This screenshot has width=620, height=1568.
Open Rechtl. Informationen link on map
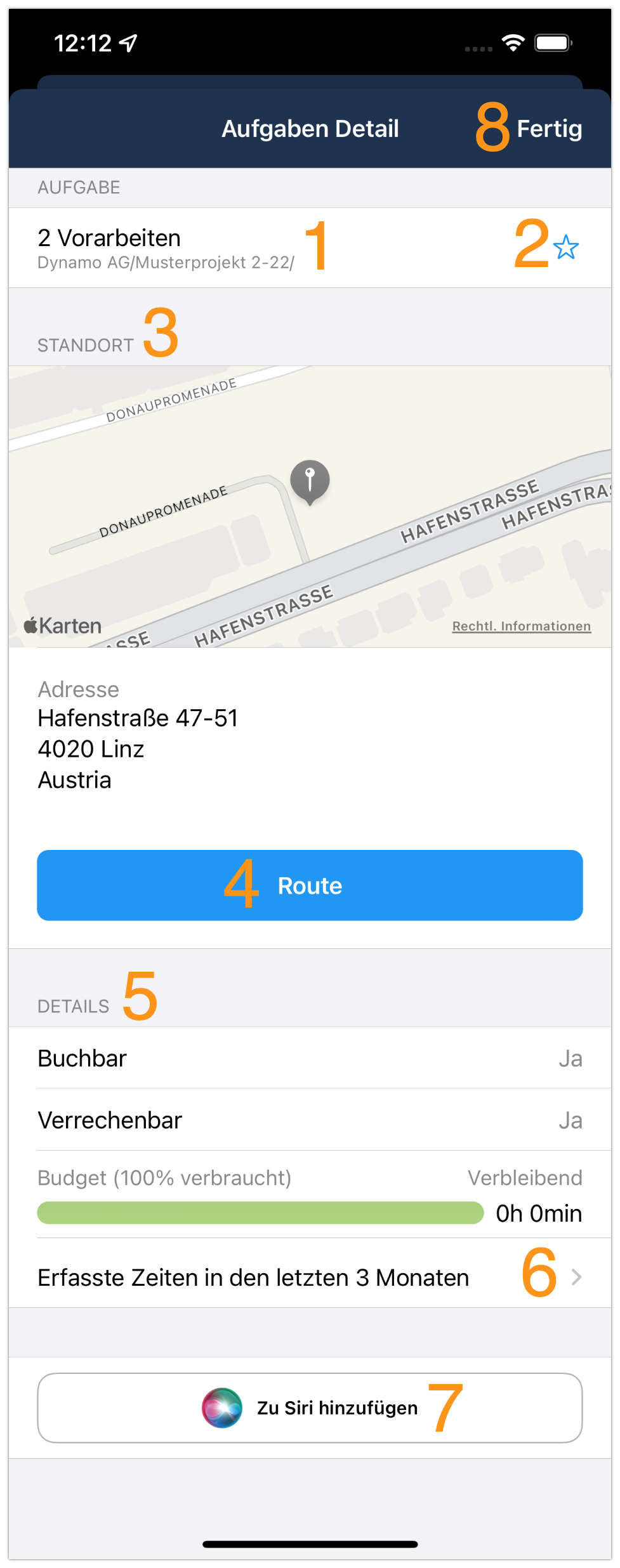(521, 626)
